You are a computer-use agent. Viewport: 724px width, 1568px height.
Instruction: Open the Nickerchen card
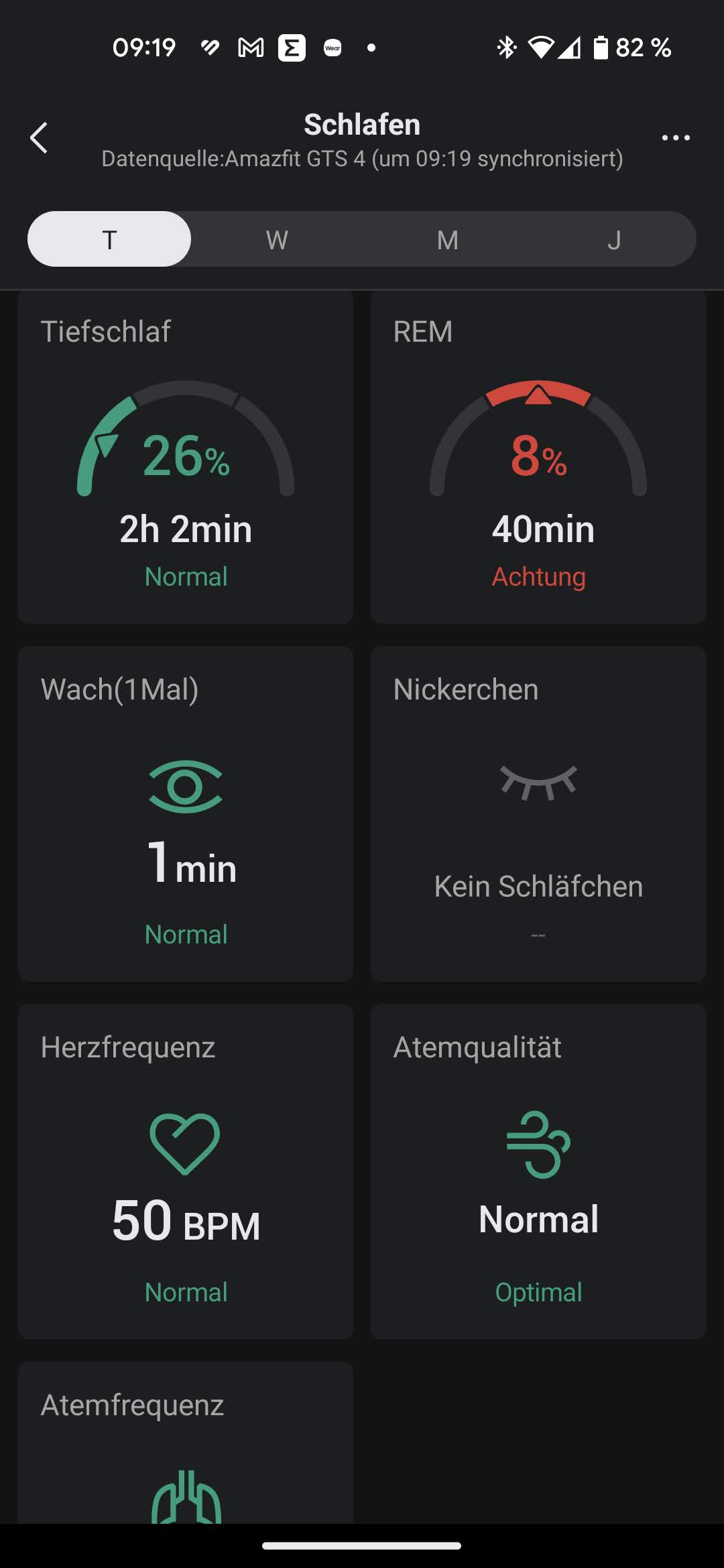click(538, 813)
